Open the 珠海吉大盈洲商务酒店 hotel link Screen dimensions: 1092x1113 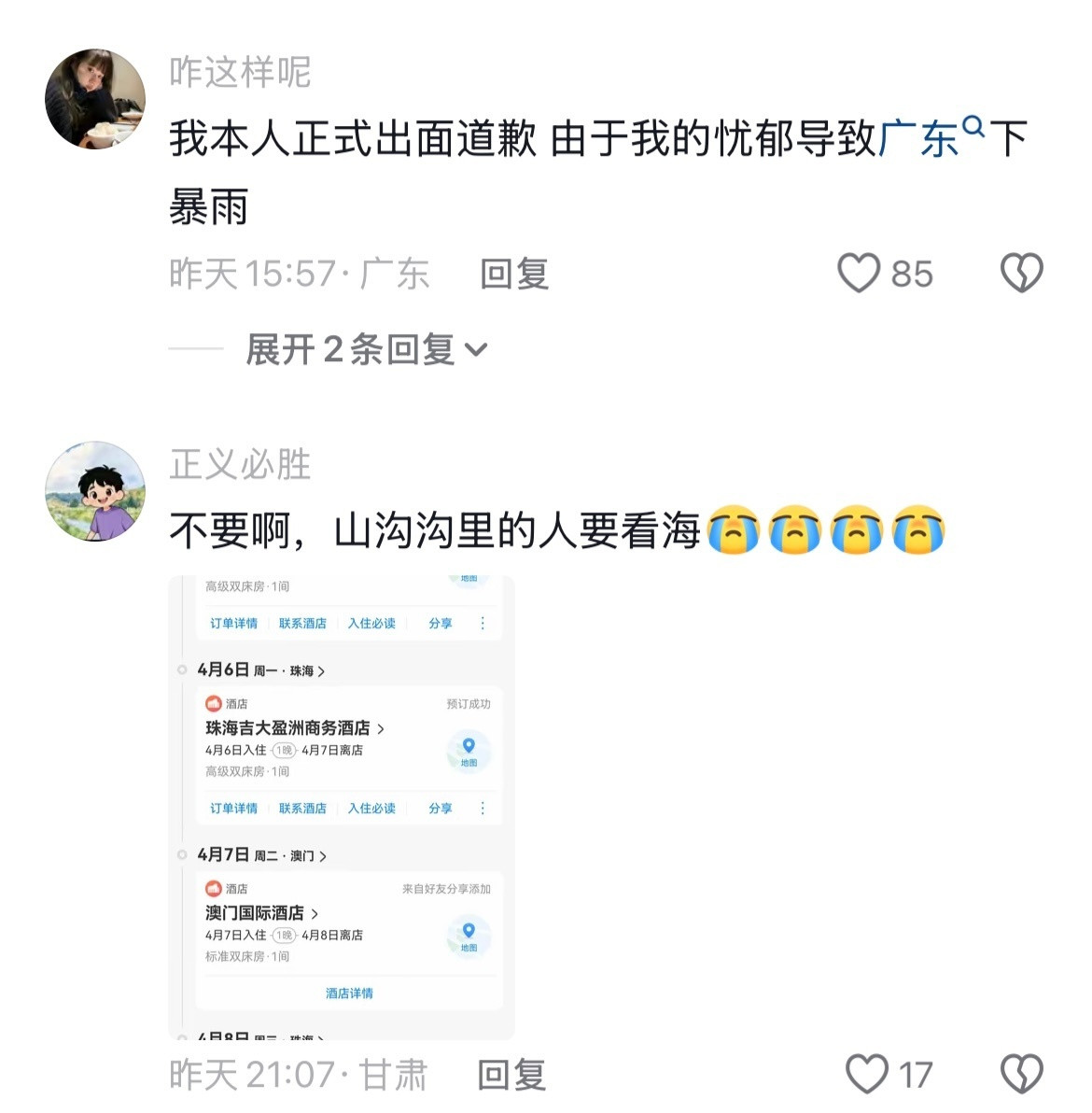[289, 726]
